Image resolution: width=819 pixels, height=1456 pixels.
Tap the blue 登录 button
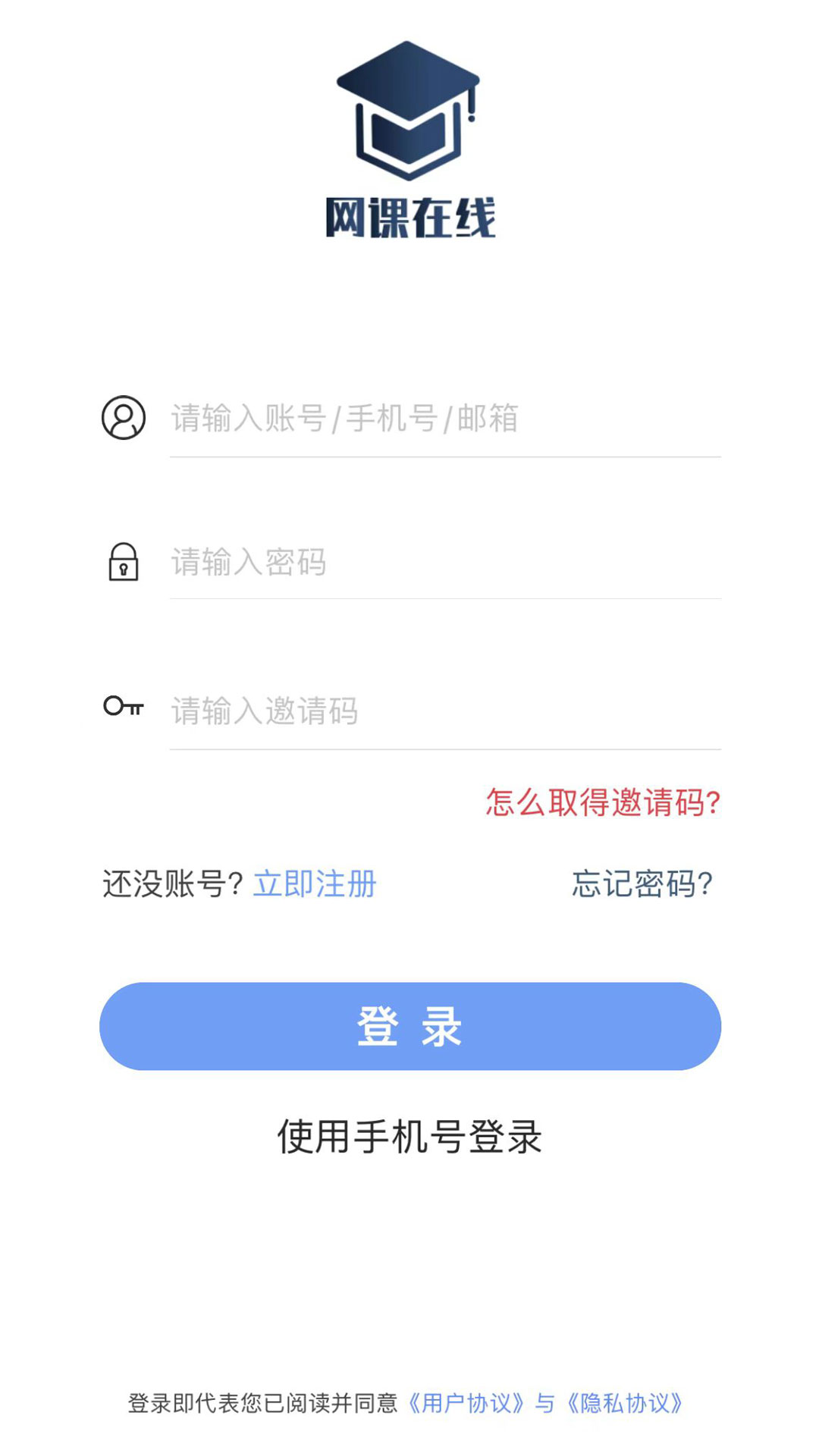[x=409, y=1026]
